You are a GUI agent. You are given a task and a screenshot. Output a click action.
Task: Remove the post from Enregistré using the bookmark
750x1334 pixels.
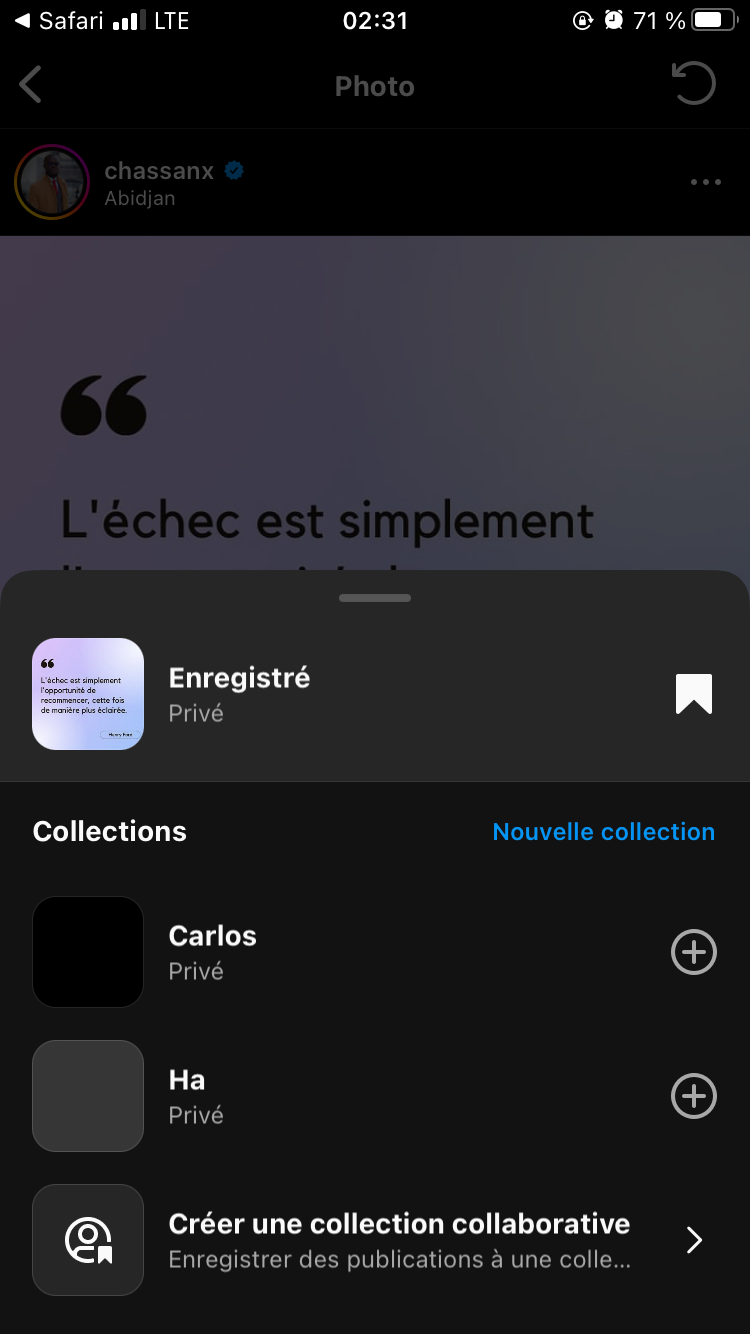point(693,694)
